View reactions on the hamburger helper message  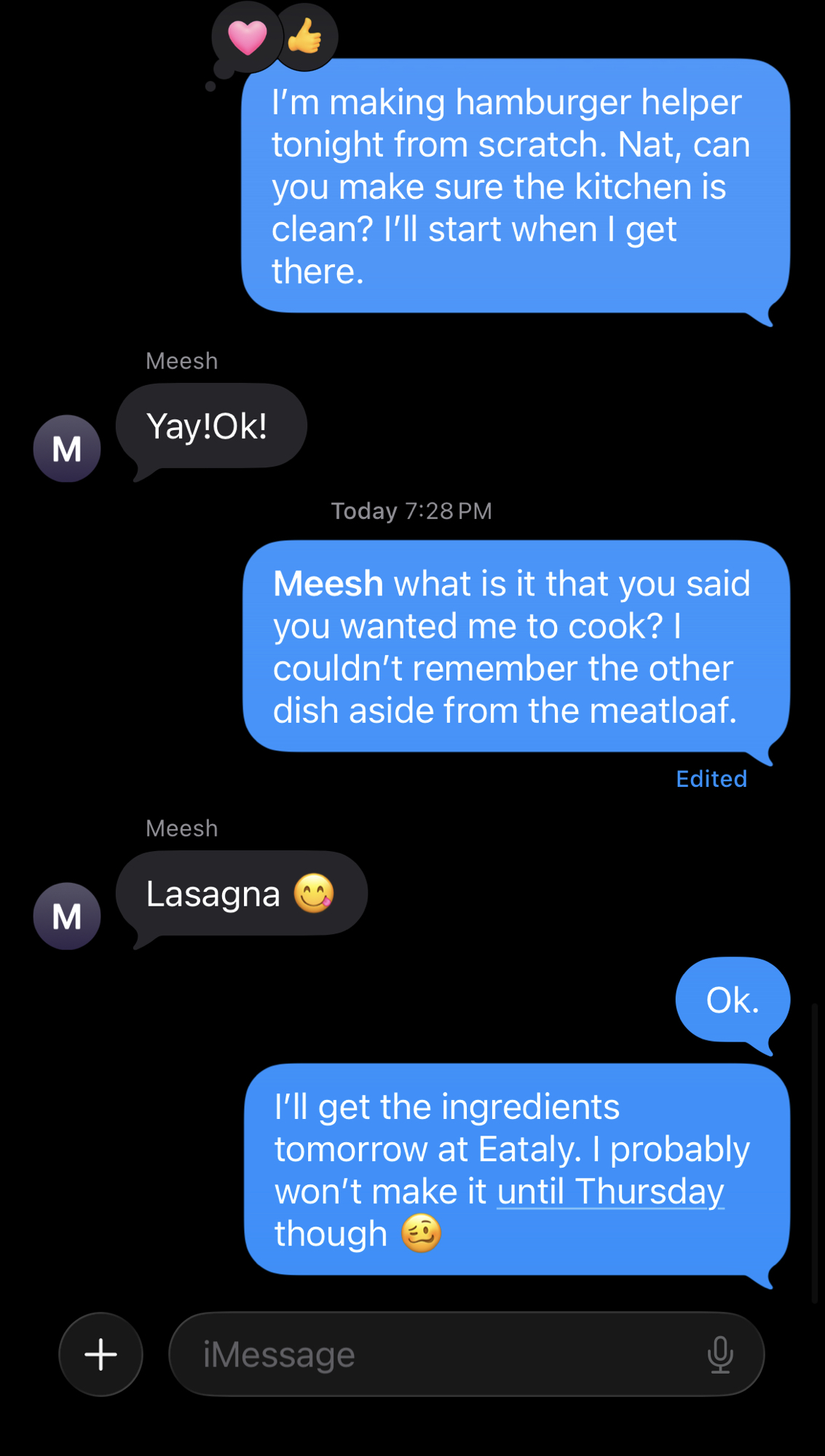(275, 38)
